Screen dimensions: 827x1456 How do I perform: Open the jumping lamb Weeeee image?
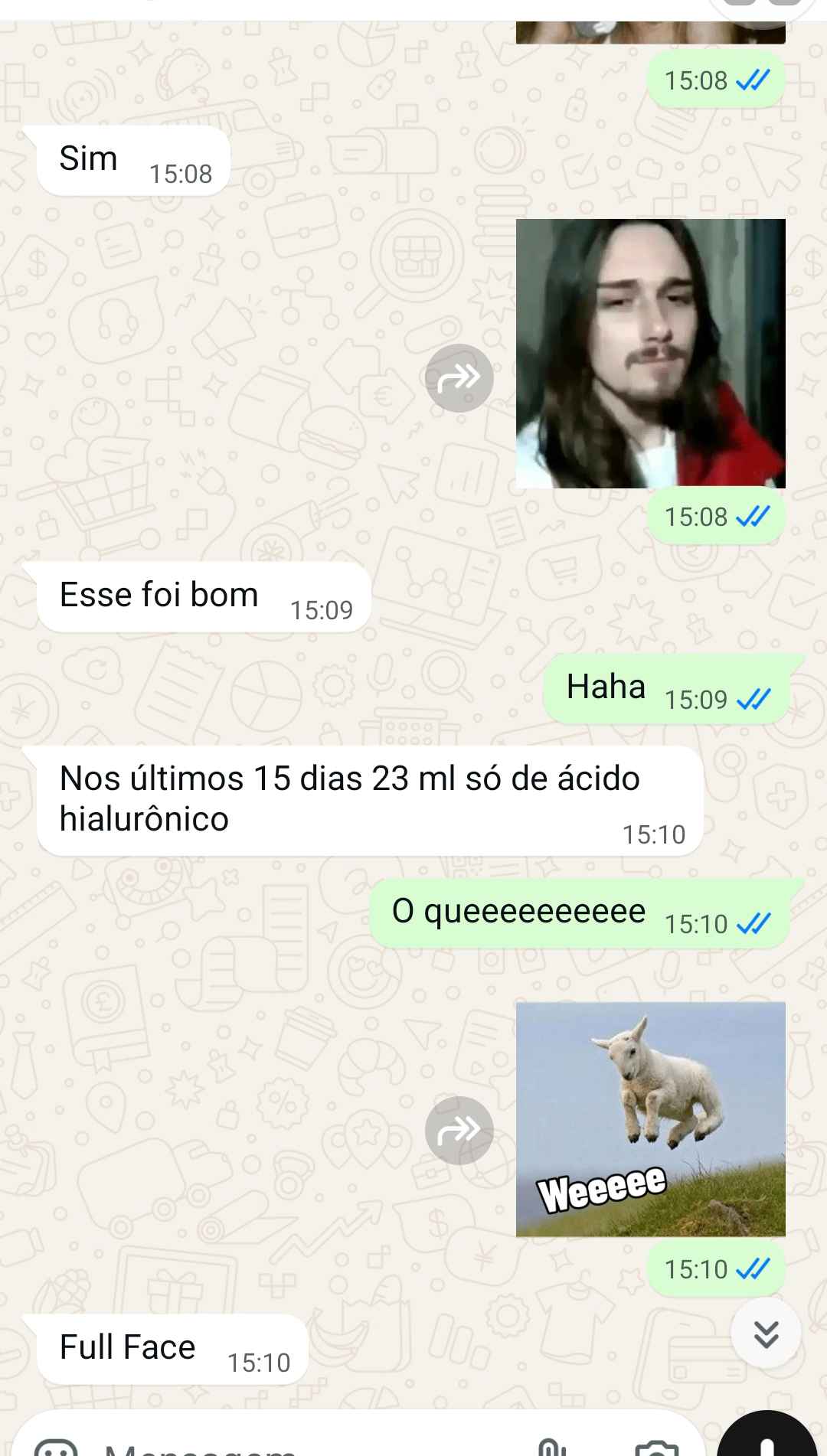[650, 1118]
